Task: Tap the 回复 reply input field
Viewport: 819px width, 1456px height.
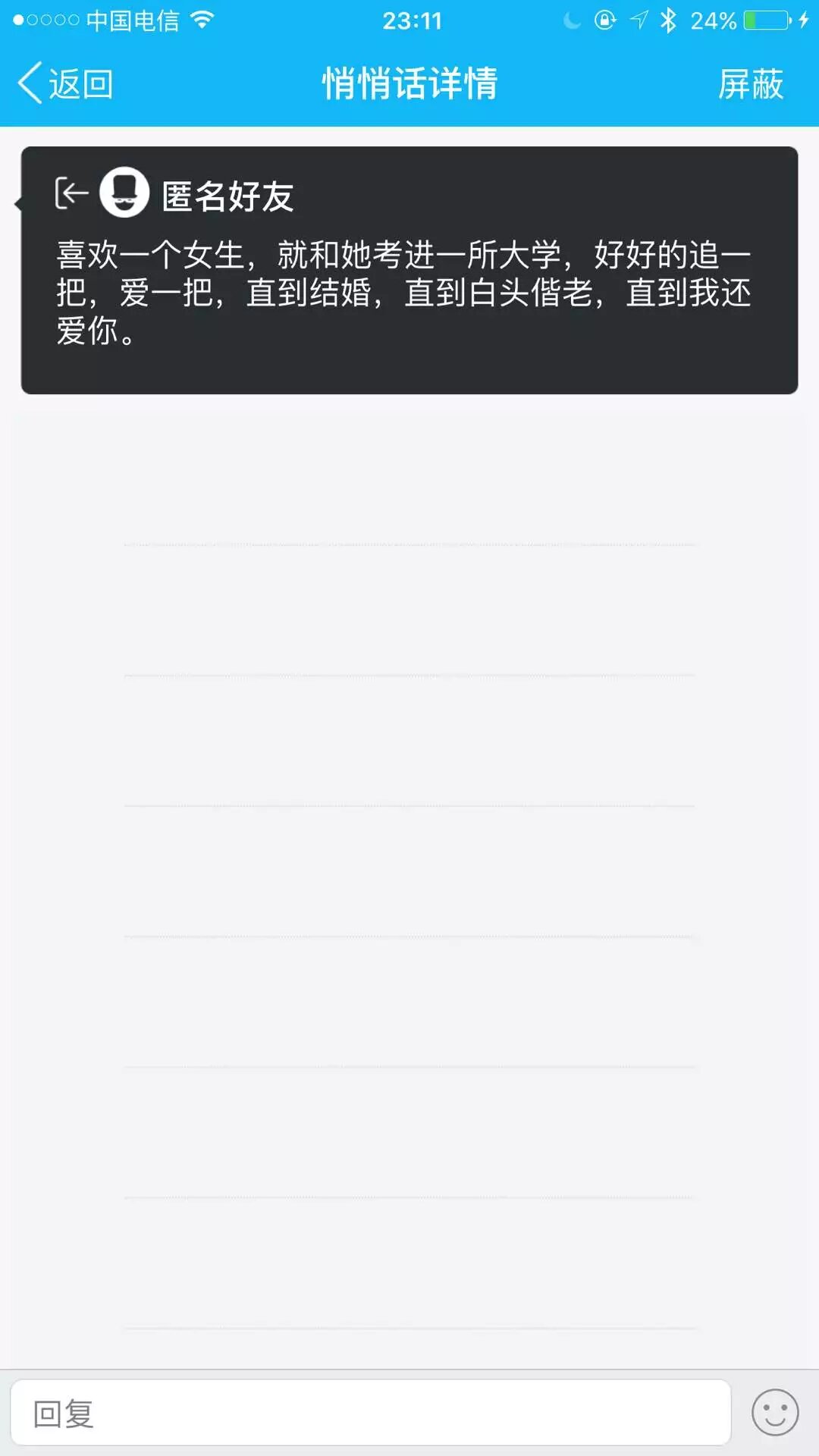Action: pos(370,1413)
